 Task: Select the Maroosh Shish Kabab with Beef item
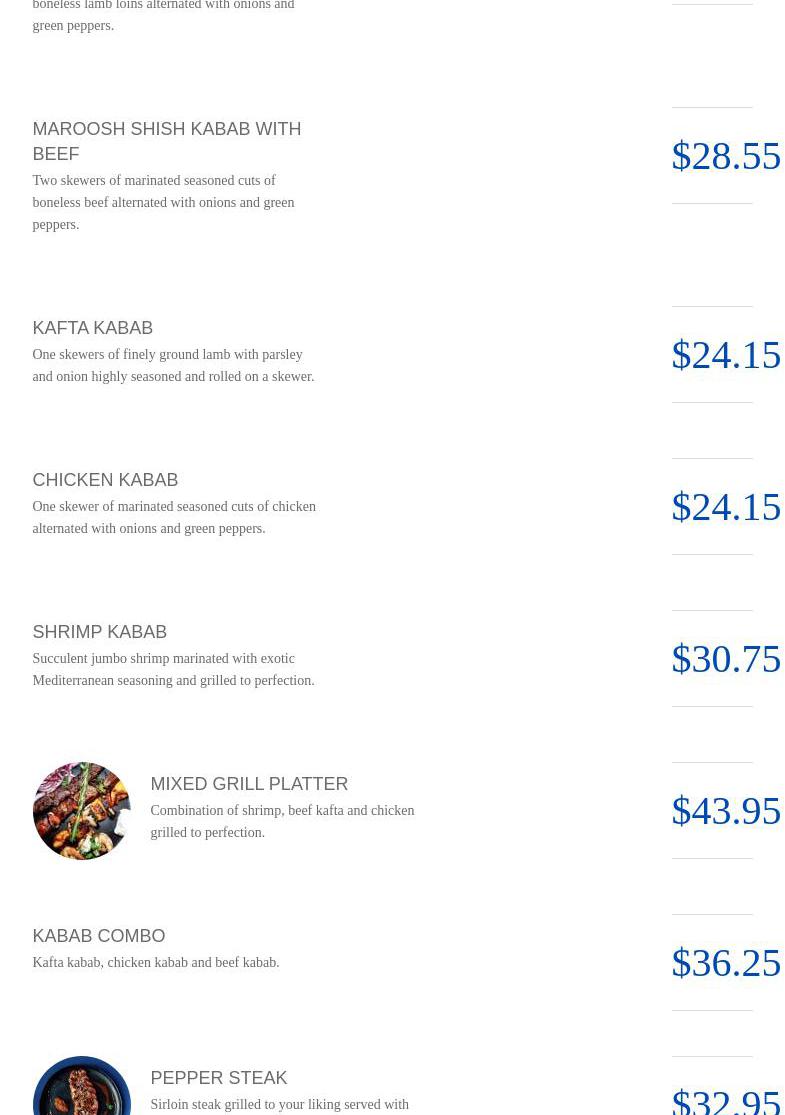[166, 141]
